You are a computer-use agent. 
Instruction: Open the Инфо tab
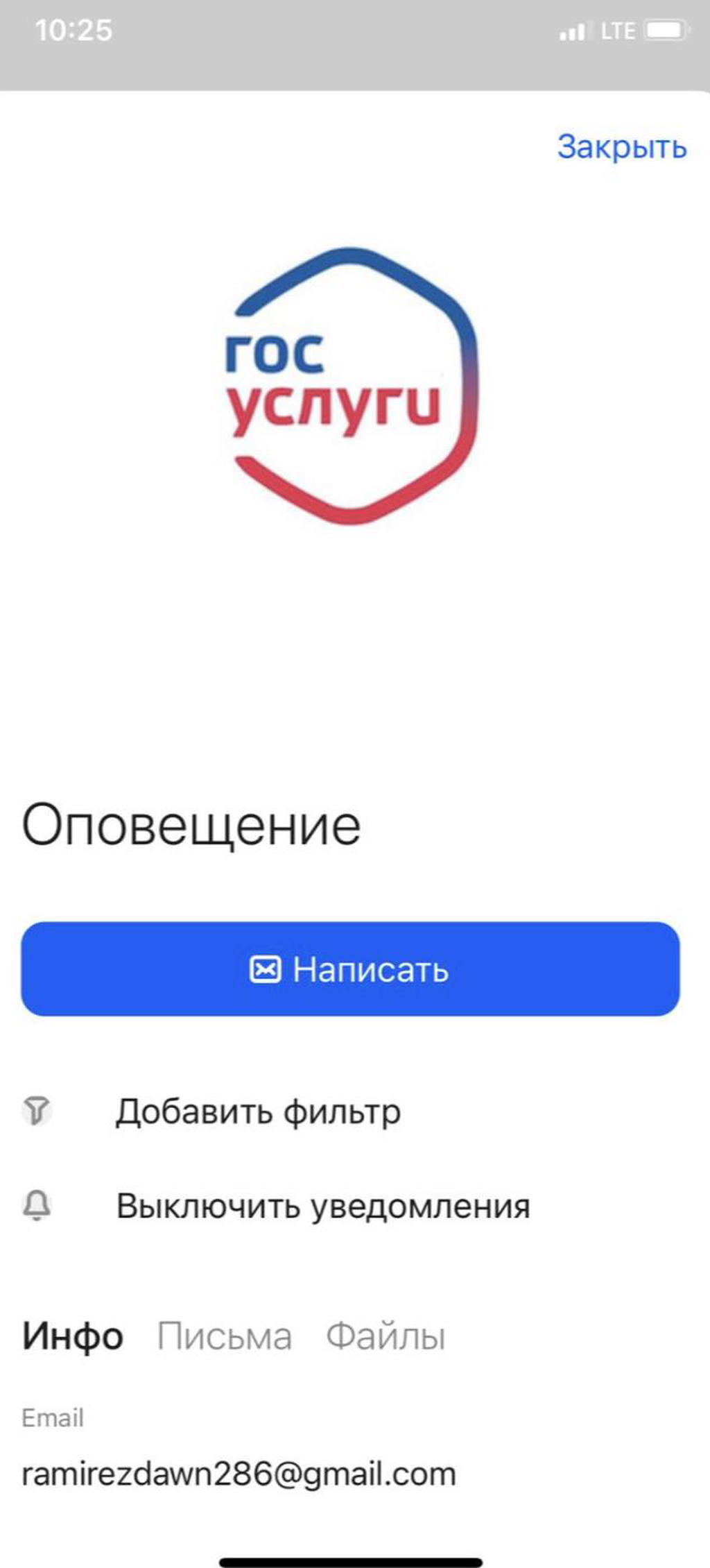(x=73, y=1336)
